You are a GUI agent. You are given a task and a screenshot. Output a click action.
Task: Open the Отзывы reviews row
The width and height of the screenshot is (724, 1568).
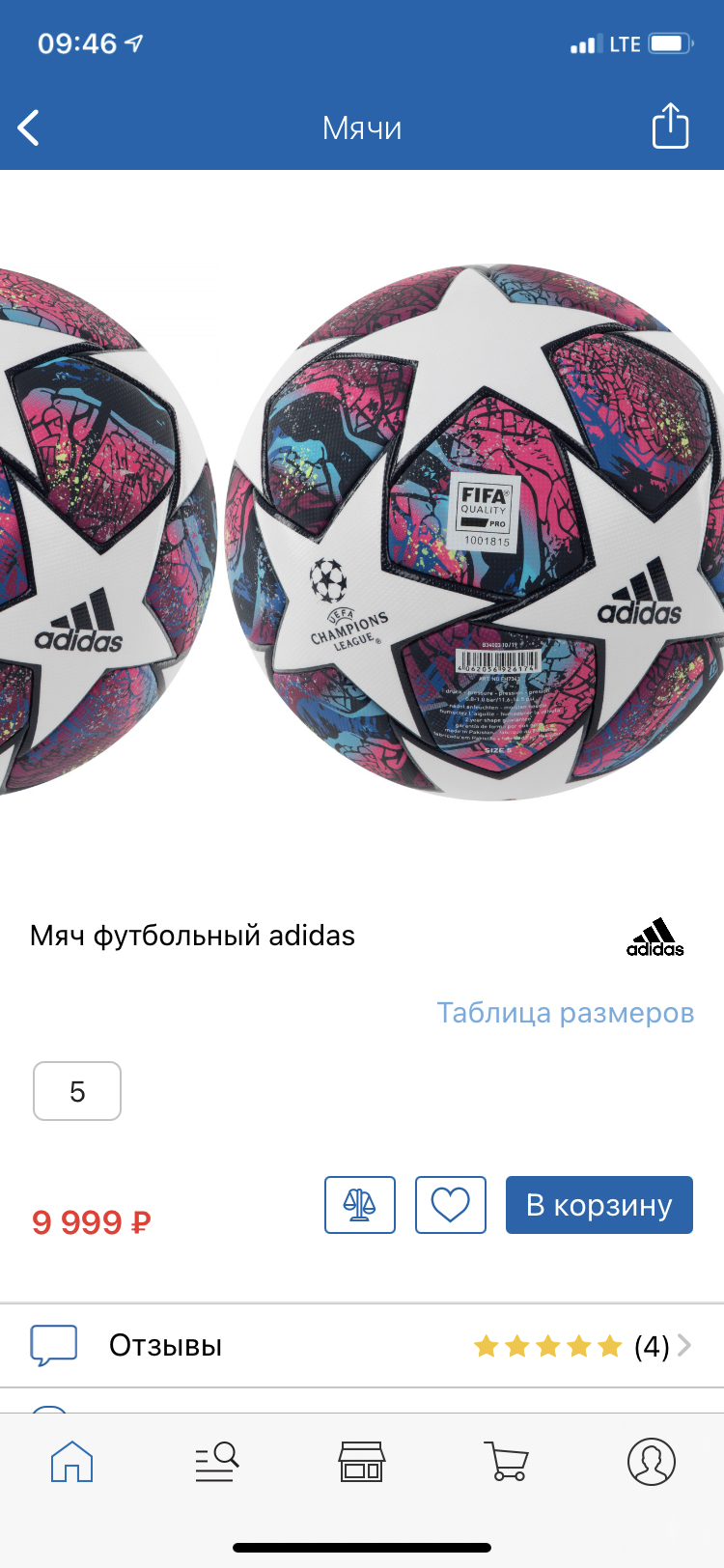pos(362,1345)
